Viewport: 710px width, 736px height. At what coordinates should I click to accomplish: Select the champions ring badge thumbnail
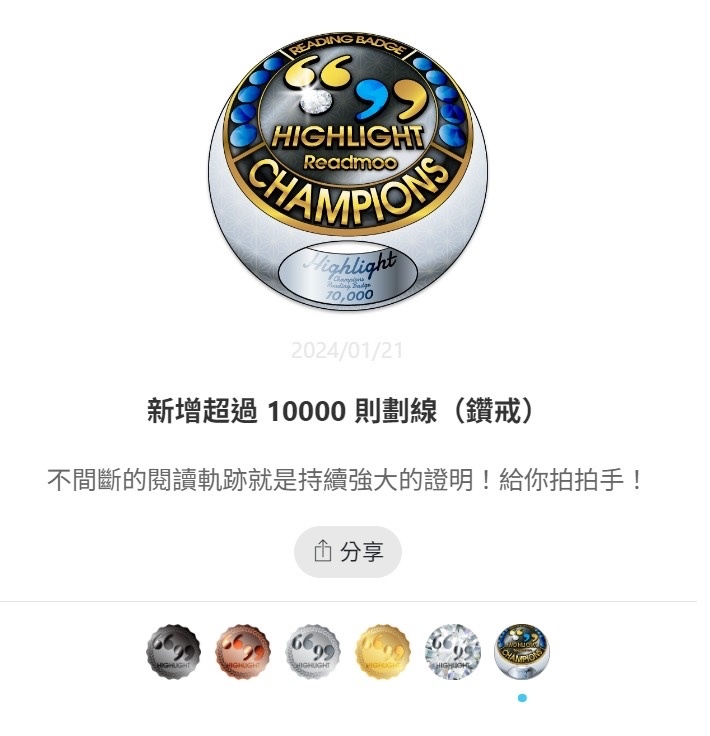(x=522, y=651)
